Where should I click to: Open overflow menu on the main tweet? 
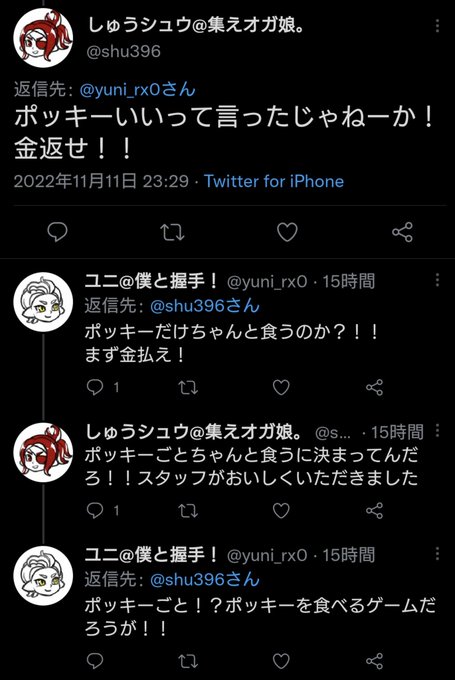tap(437, 26)
